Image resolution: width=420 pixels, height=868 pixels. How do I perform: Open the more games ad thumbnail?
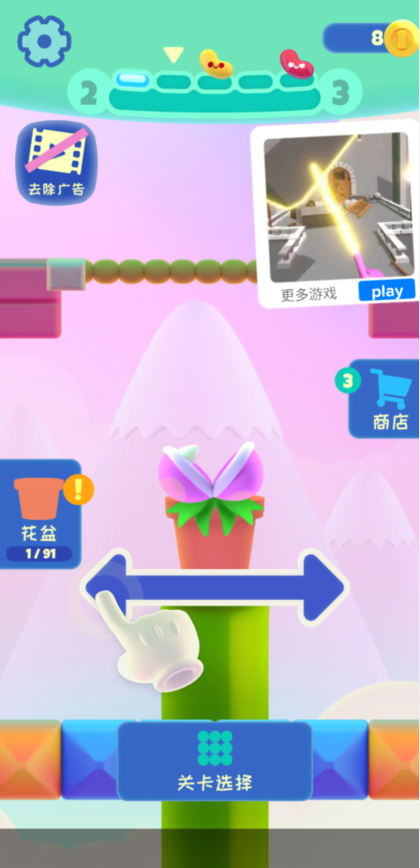pos(338,207)
